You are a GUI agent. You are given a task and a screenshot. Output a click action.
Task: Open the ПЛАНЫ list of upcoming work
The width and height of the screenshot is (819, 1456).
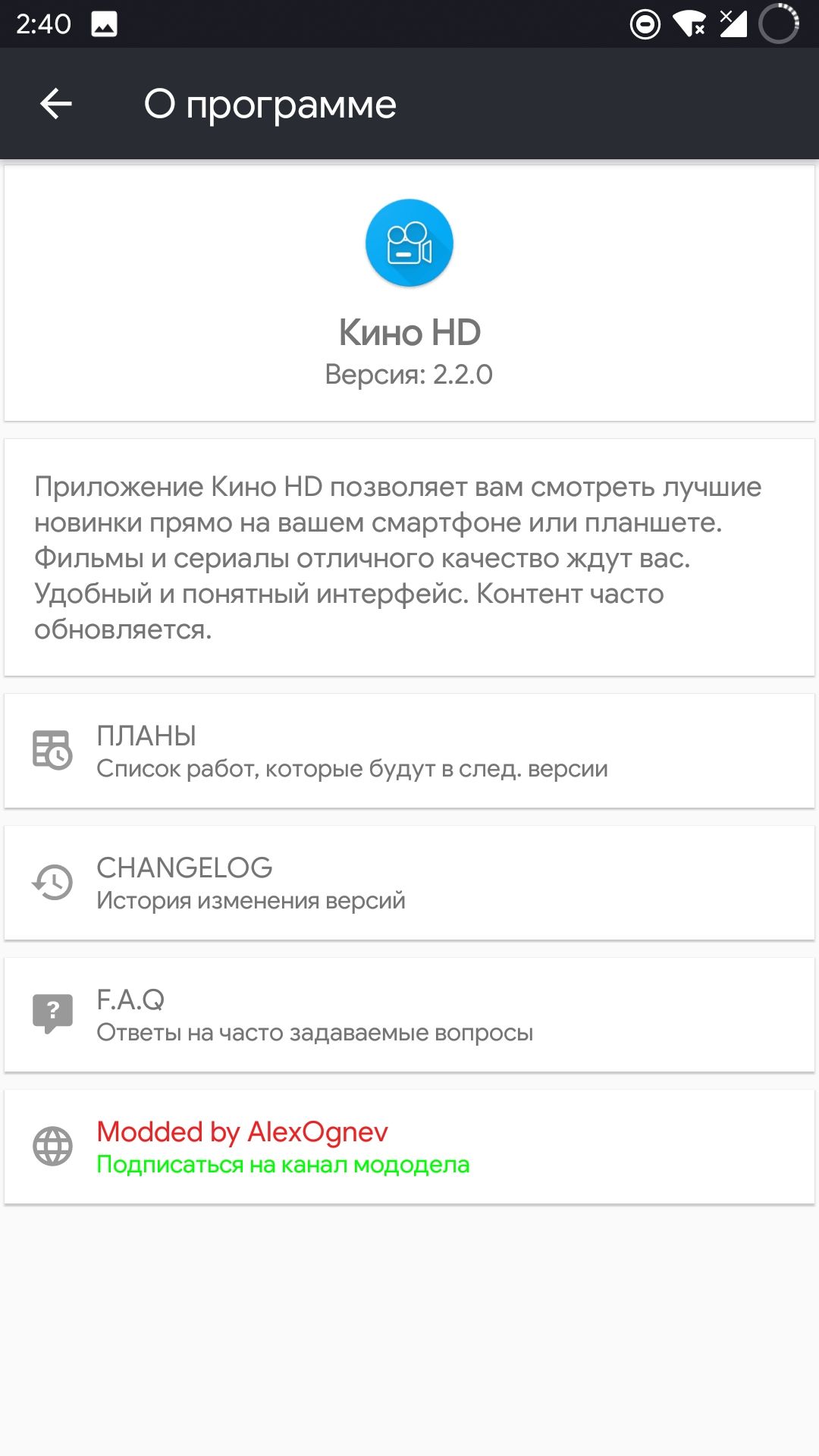(409, 751)
